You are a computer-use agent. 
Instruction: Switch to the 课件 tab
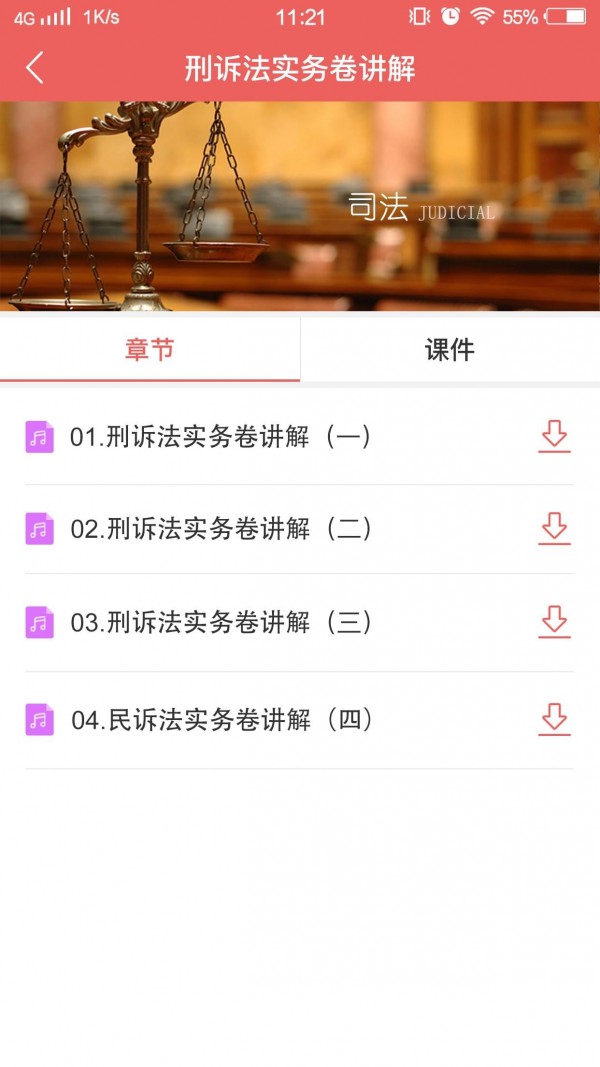(450, 349)
